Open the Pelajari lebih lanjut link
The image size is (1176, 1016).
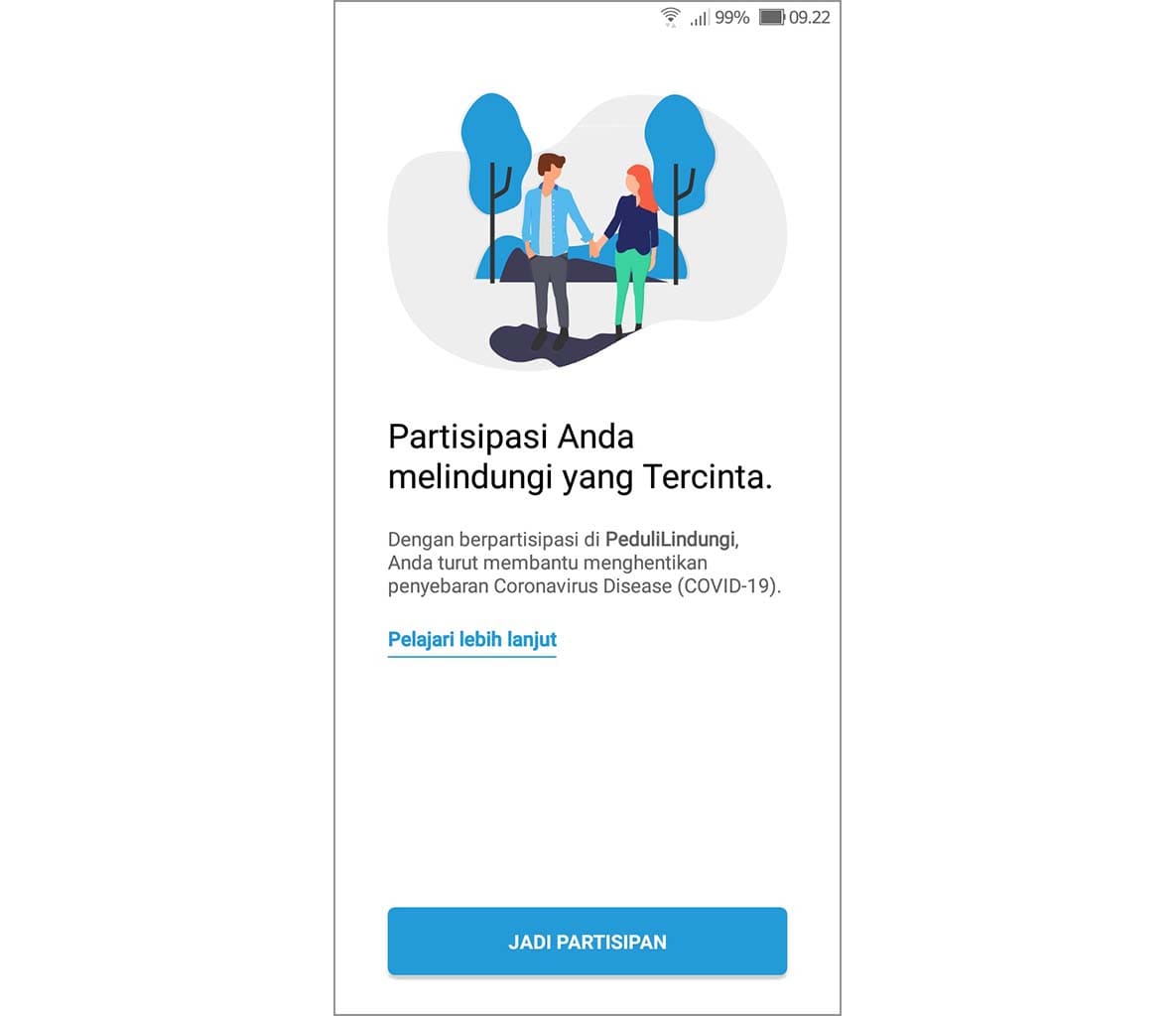coord(471,640)
